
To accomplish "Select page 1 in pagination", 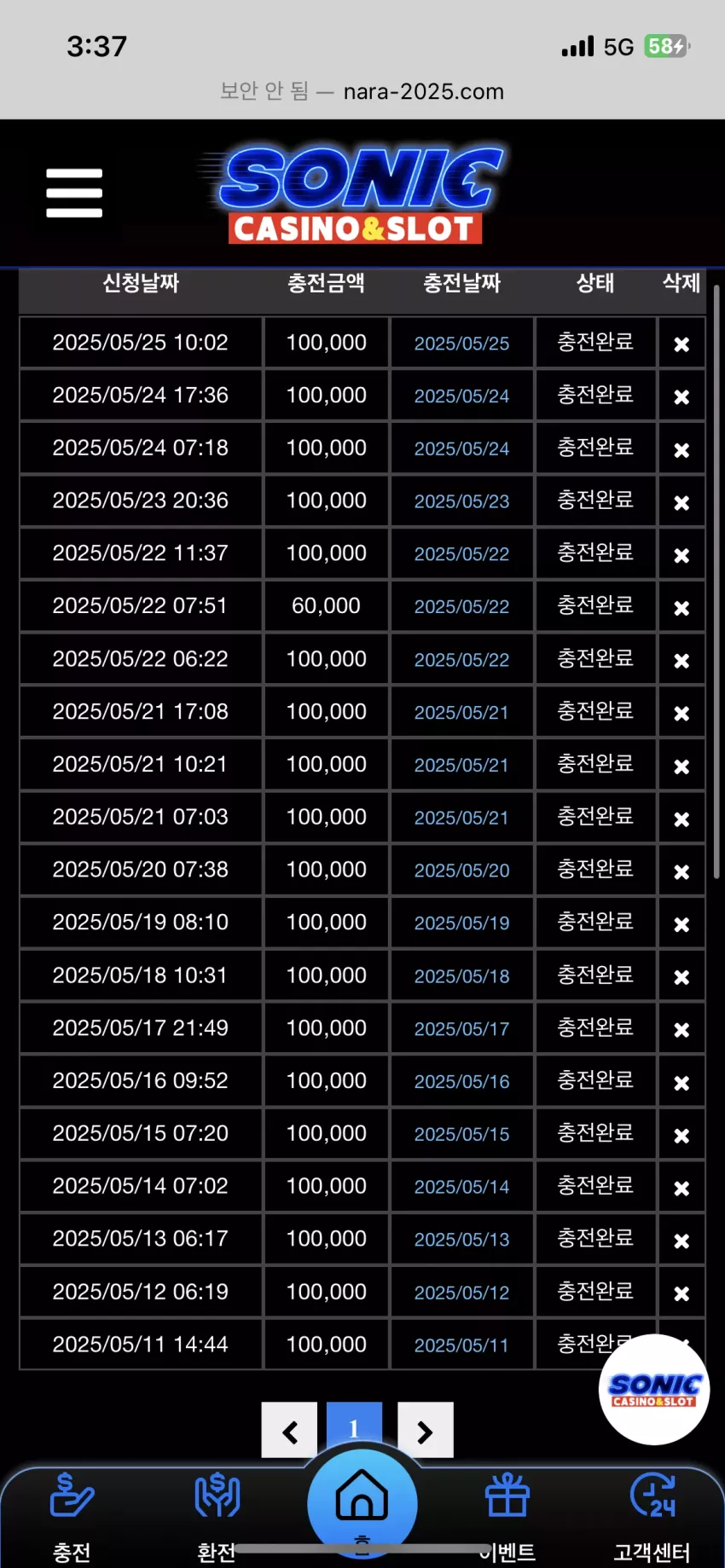I will tap(354, 1426).
